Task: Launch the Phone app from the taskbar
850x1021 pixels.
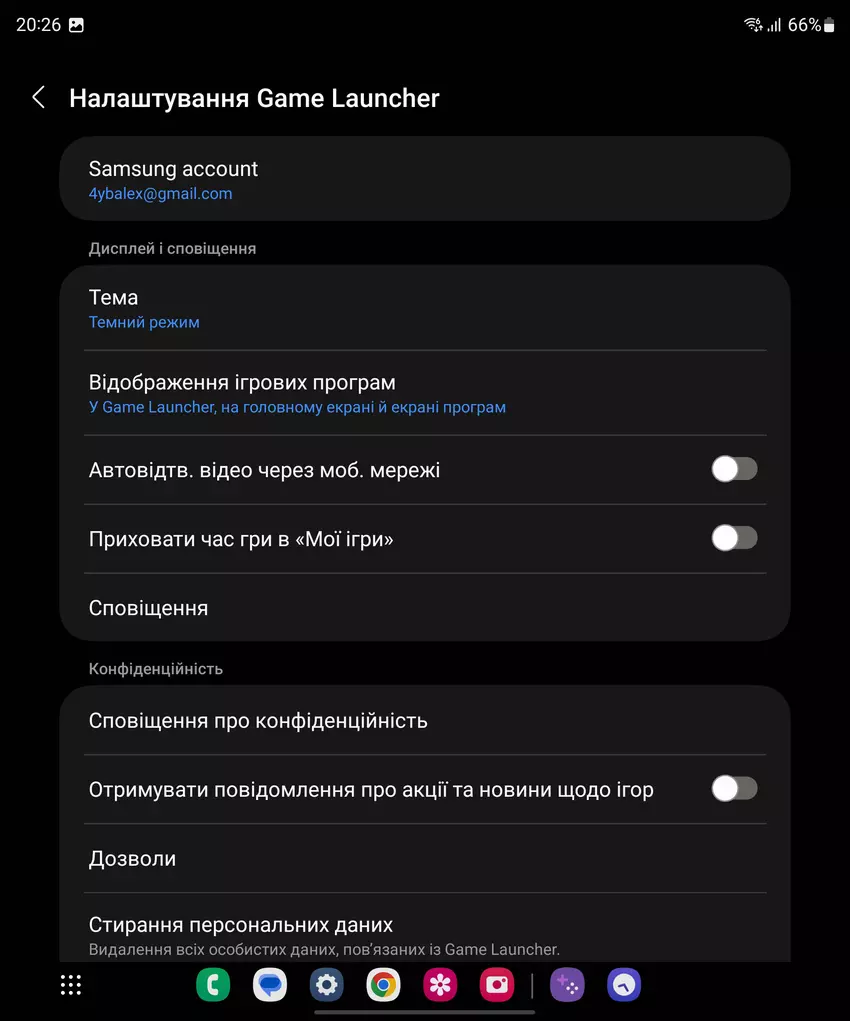Action: tap(212, 985)
